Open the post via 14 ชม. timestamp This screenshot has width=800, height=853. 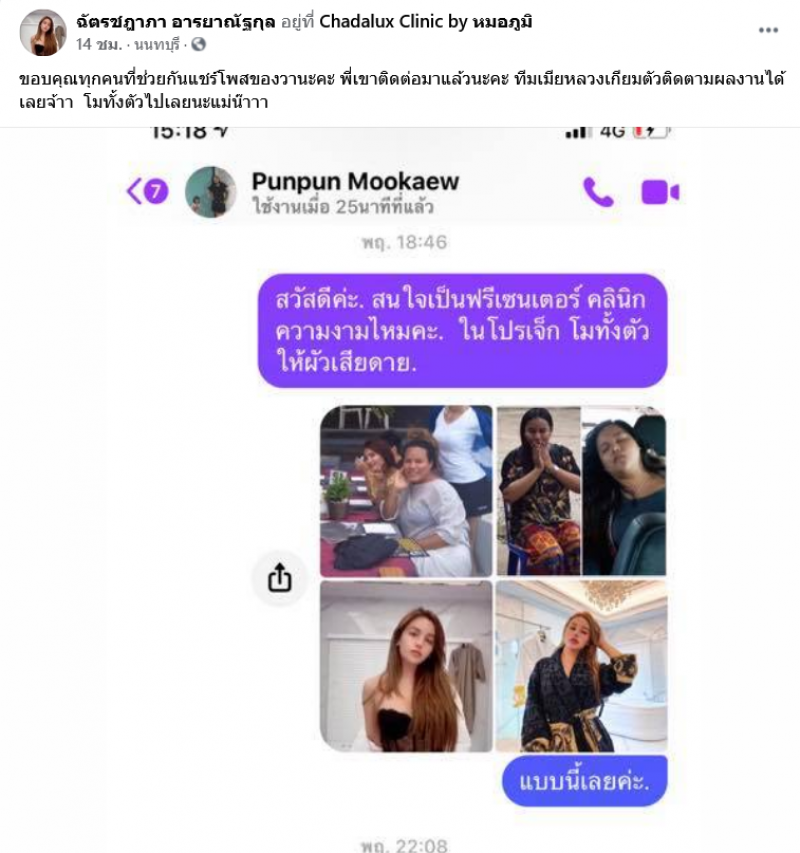coord(96,44)
